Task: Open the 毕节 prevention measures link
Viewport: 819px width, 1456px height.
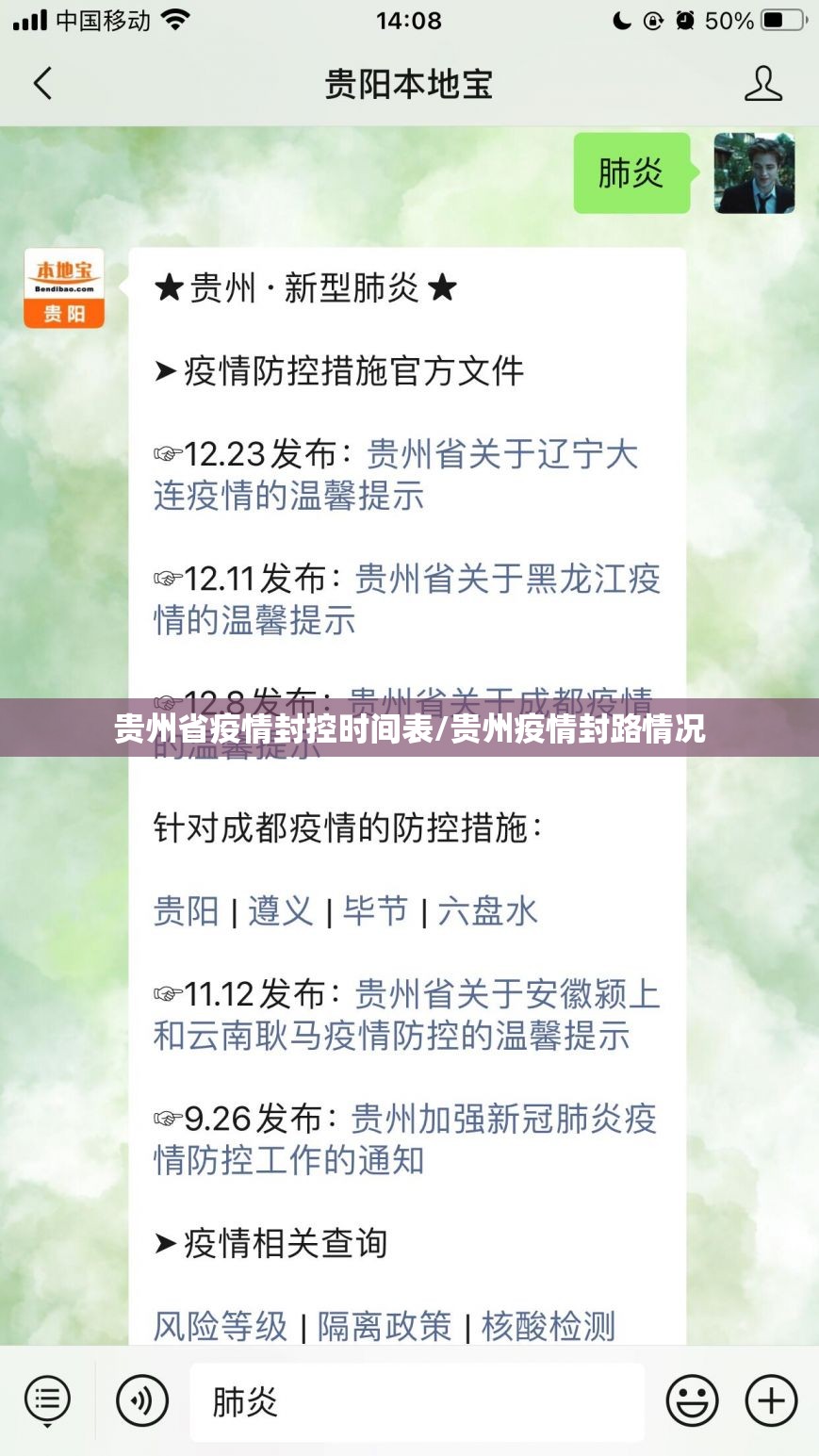Action: [375, 911]
